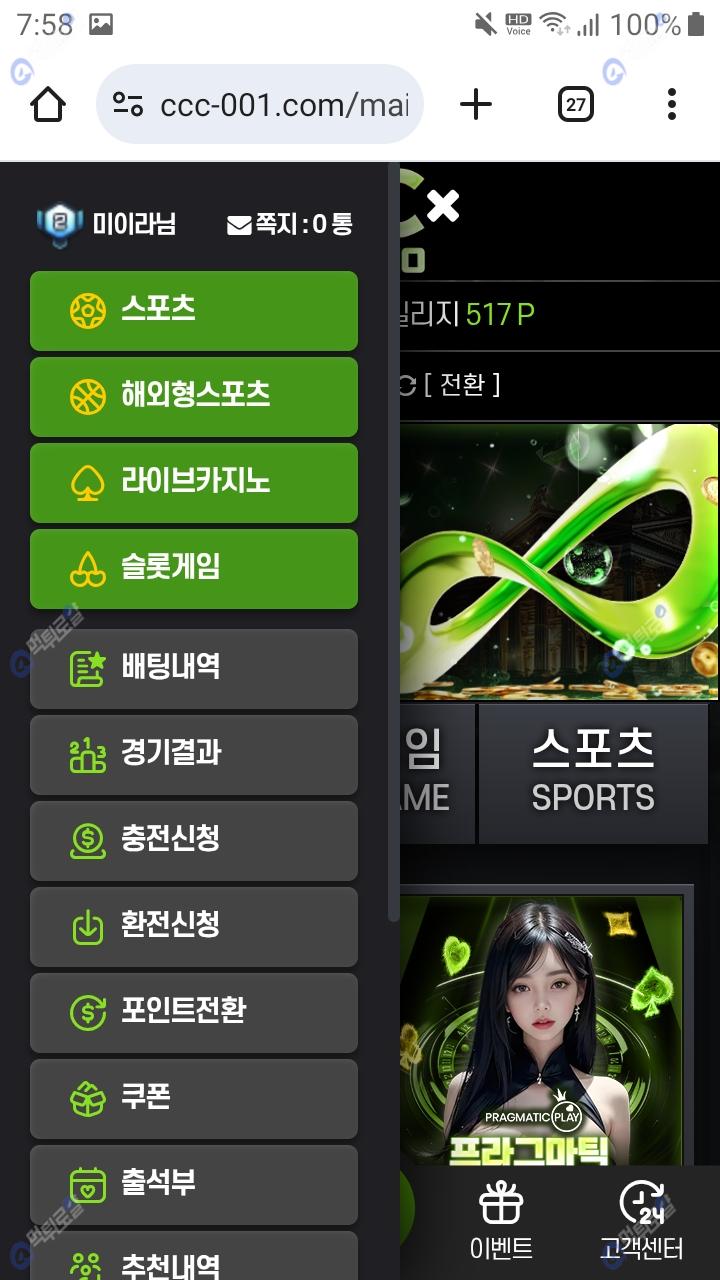Go to 충전신청 deposit request
This screenshot has height=1280, width=720.
(194, 841)
